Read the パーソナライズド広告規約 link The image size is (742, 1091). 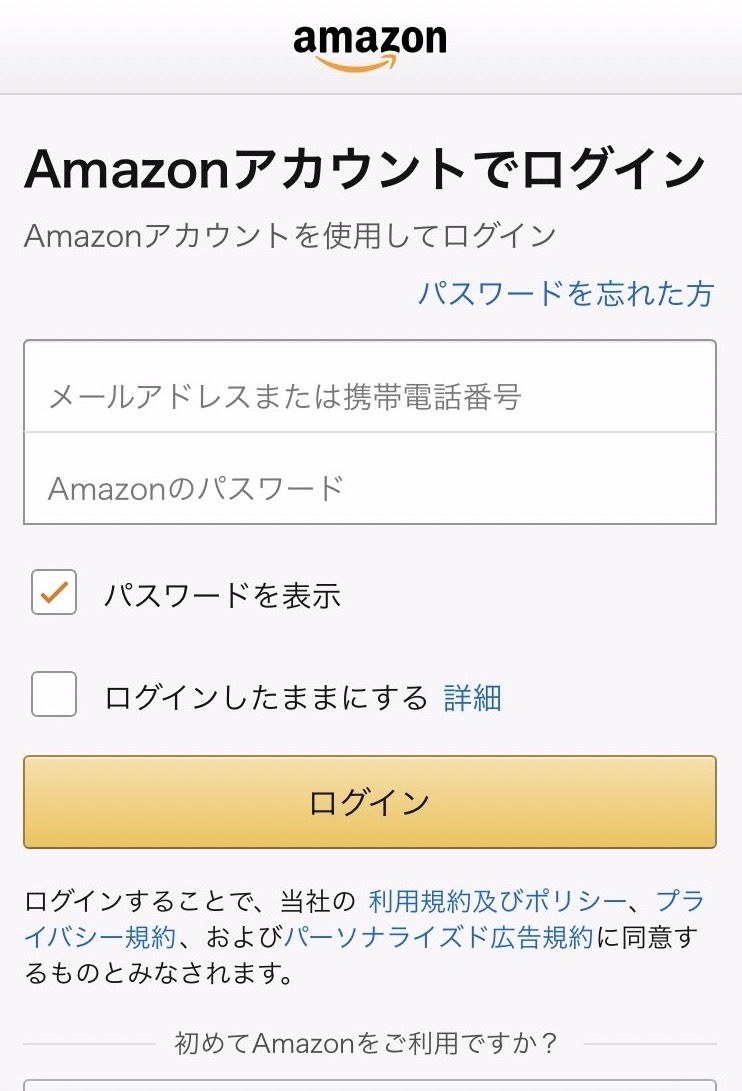439,937
